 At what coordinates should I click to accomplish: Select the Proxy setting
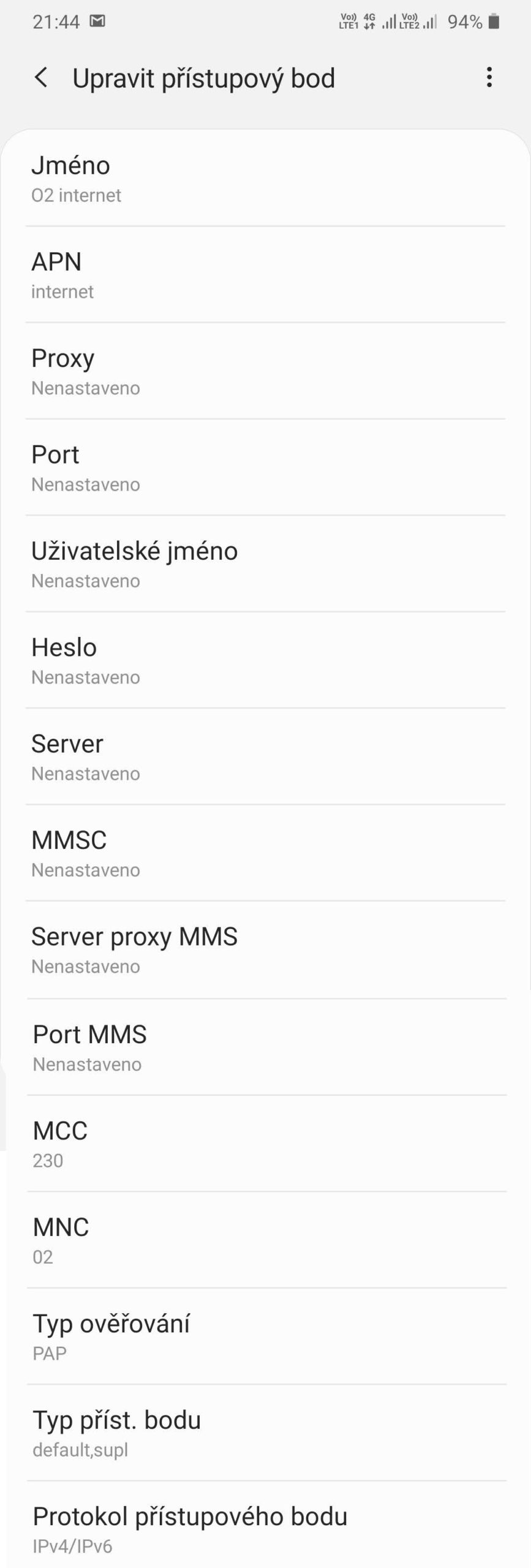(x=265, y=372)
